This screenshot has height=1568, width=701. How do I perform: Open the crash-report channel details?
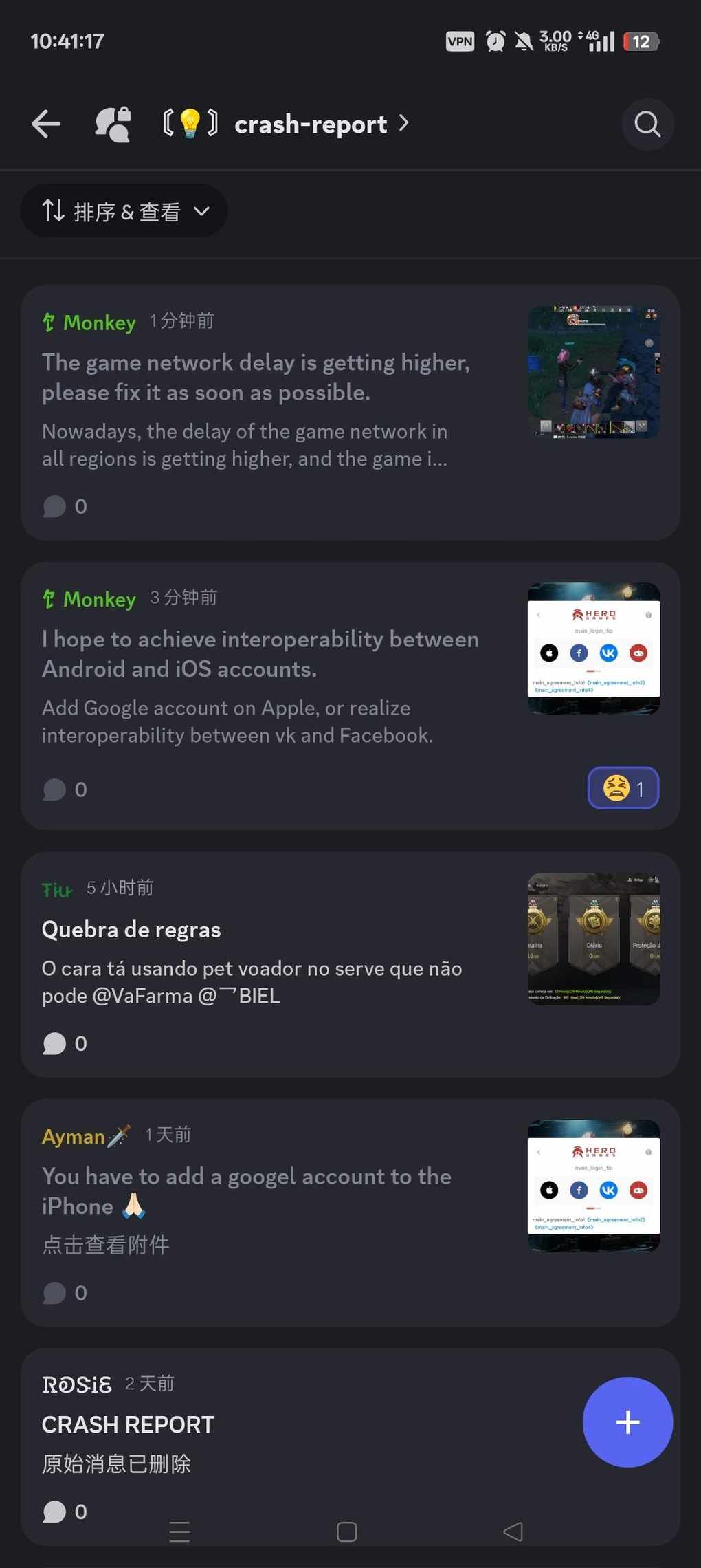(311, 124)
